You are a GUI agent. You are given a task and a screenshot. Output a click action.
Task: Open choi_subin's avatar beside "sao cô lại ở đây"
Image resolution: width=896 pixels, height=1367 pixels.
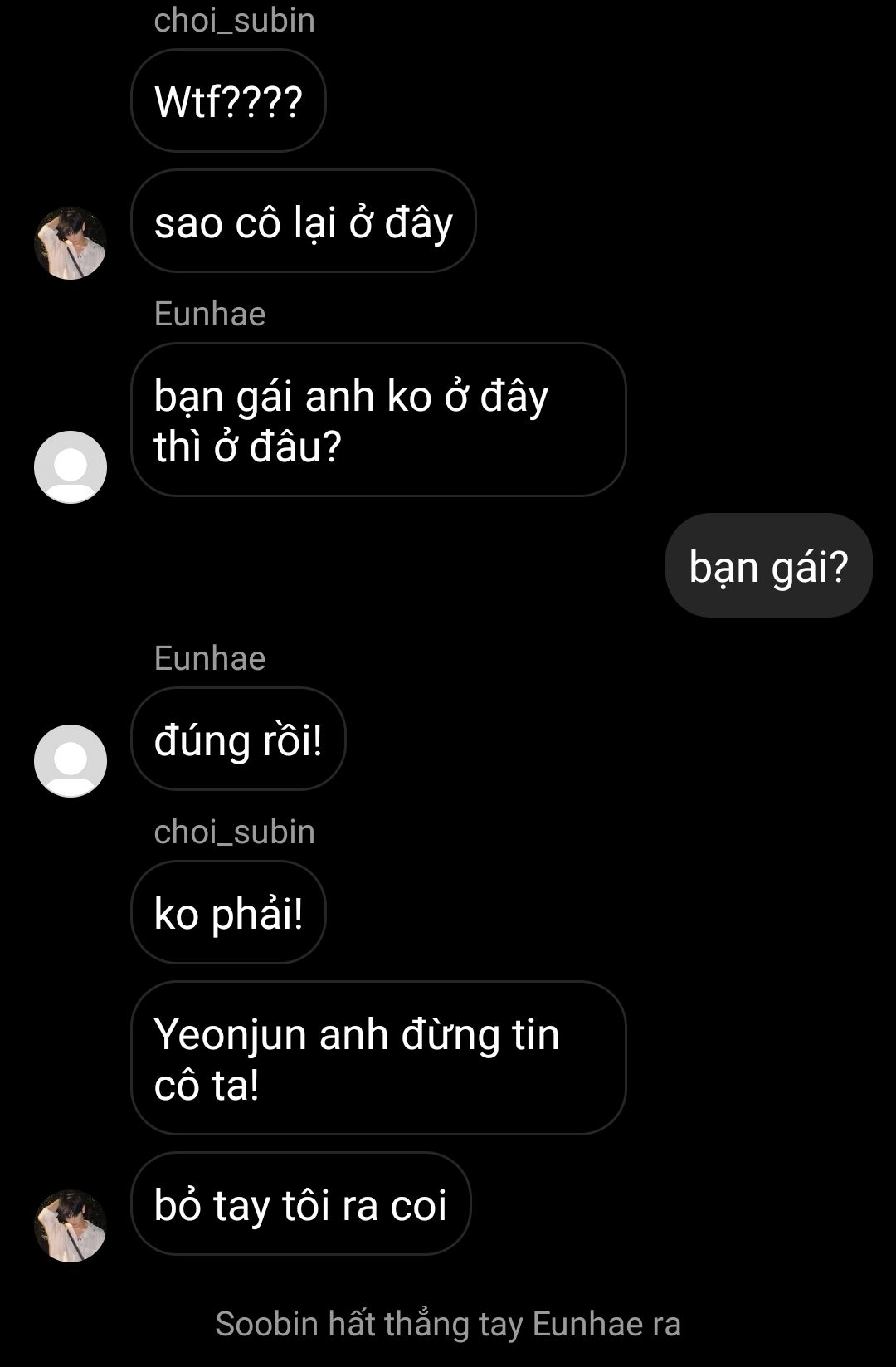click(71, 243)
